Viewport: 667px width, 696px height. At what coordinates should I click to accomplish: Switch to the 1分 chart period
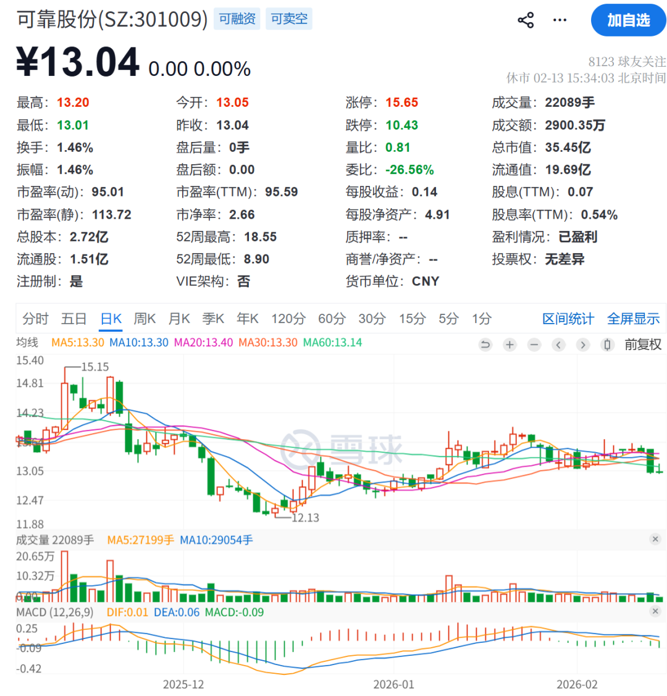[x=482, y=319]
